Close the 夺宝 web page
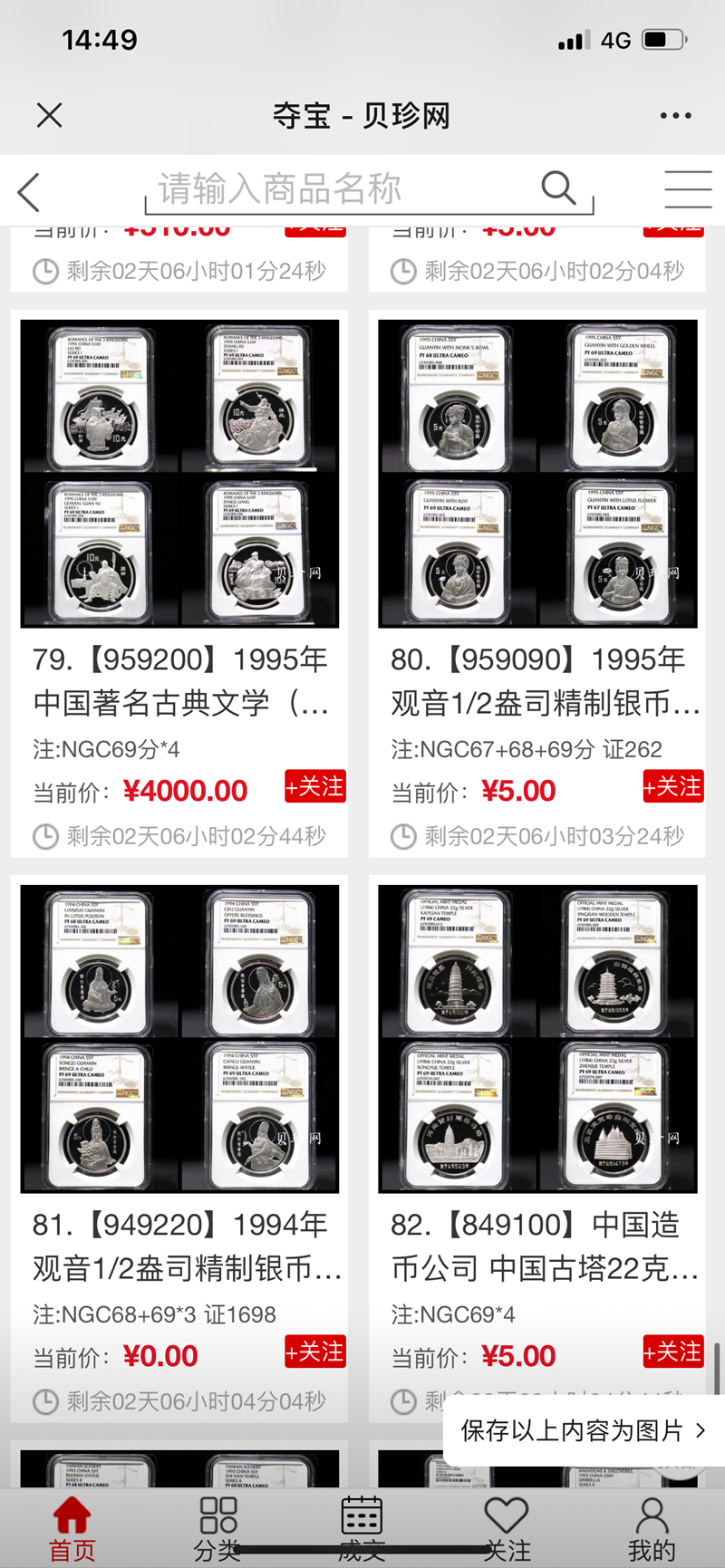The height and width of the screenshot is (1568, 725). [50, 115]
